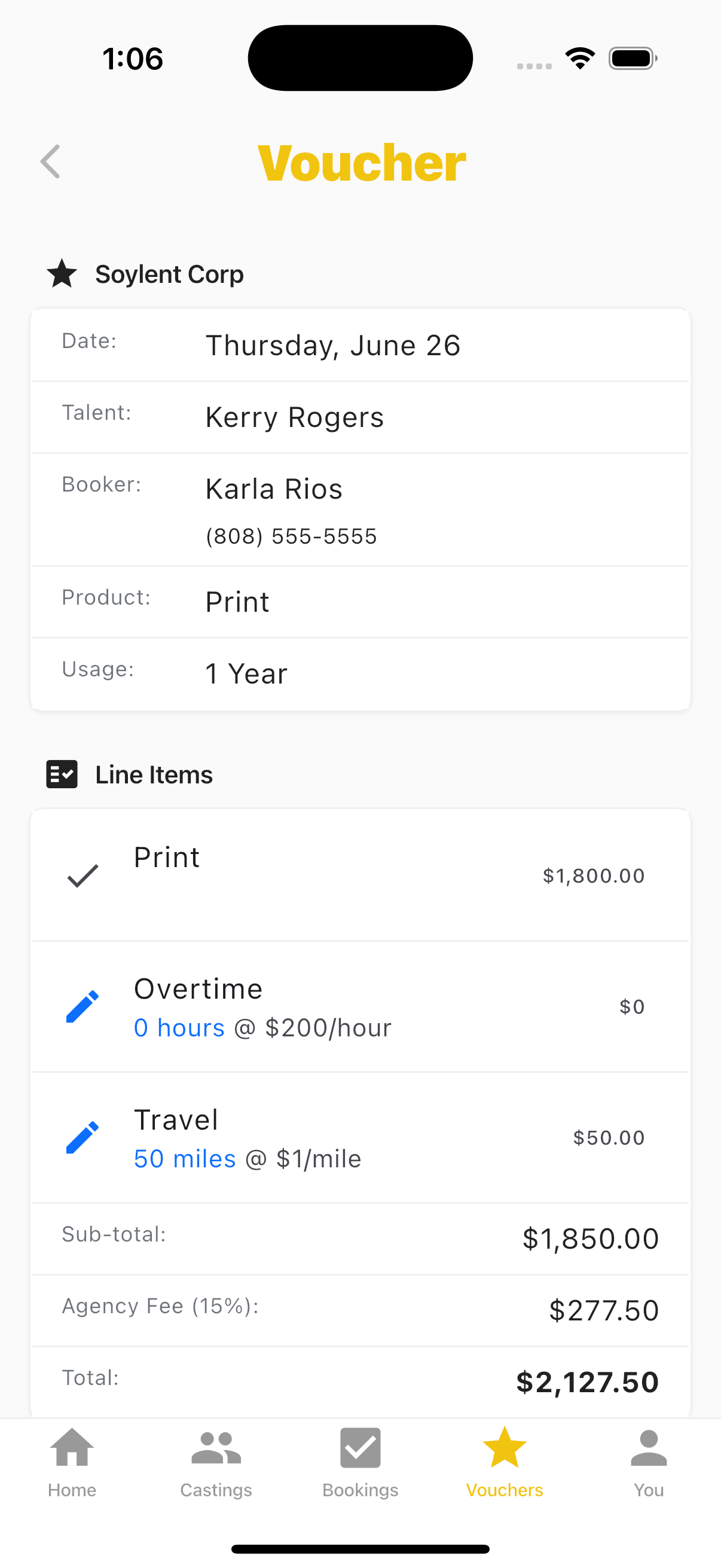
Task: Tap the Vouchers star icon
Action: click(x=505, y=1446)
